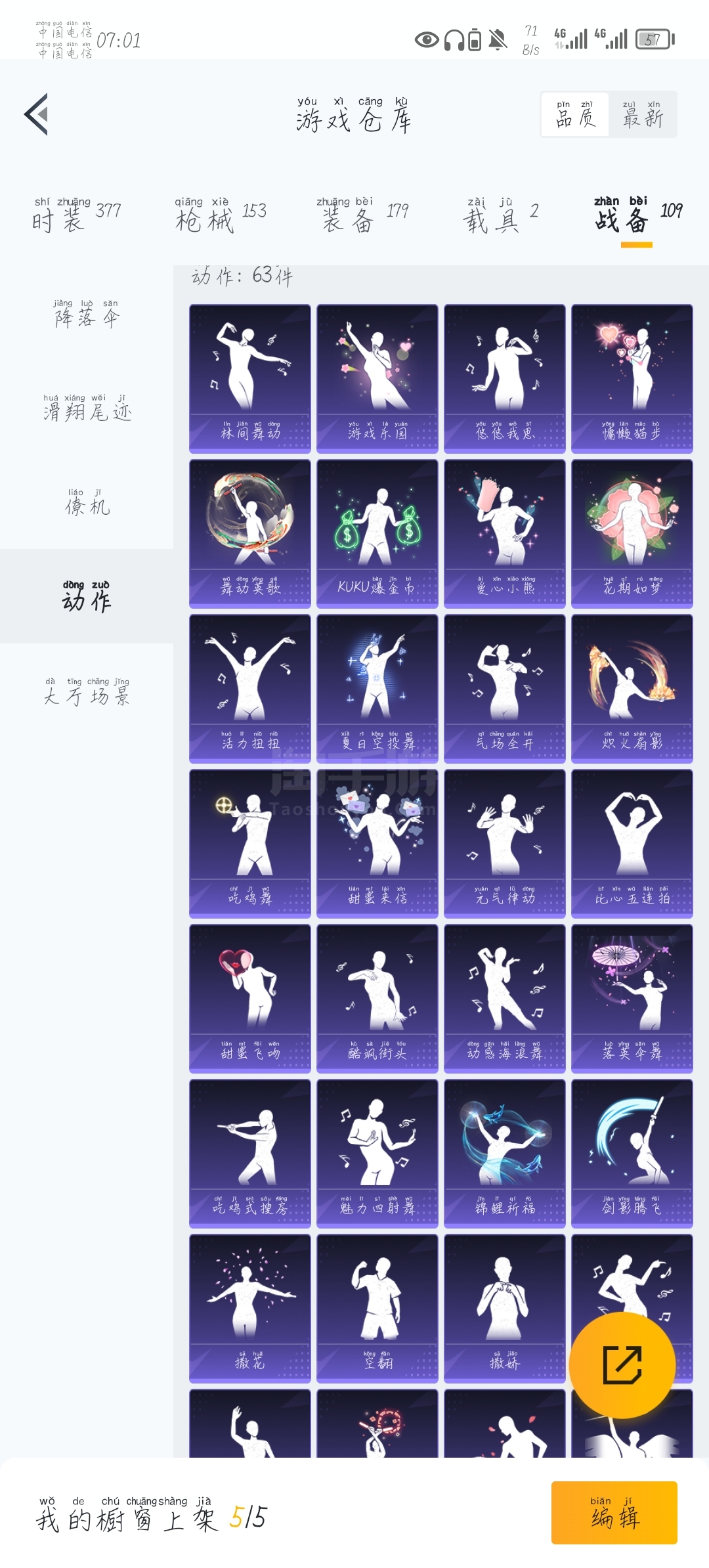Open the 僚机 category
Image resolution: width=709 pixels, height=1568 pixels.
87,503
